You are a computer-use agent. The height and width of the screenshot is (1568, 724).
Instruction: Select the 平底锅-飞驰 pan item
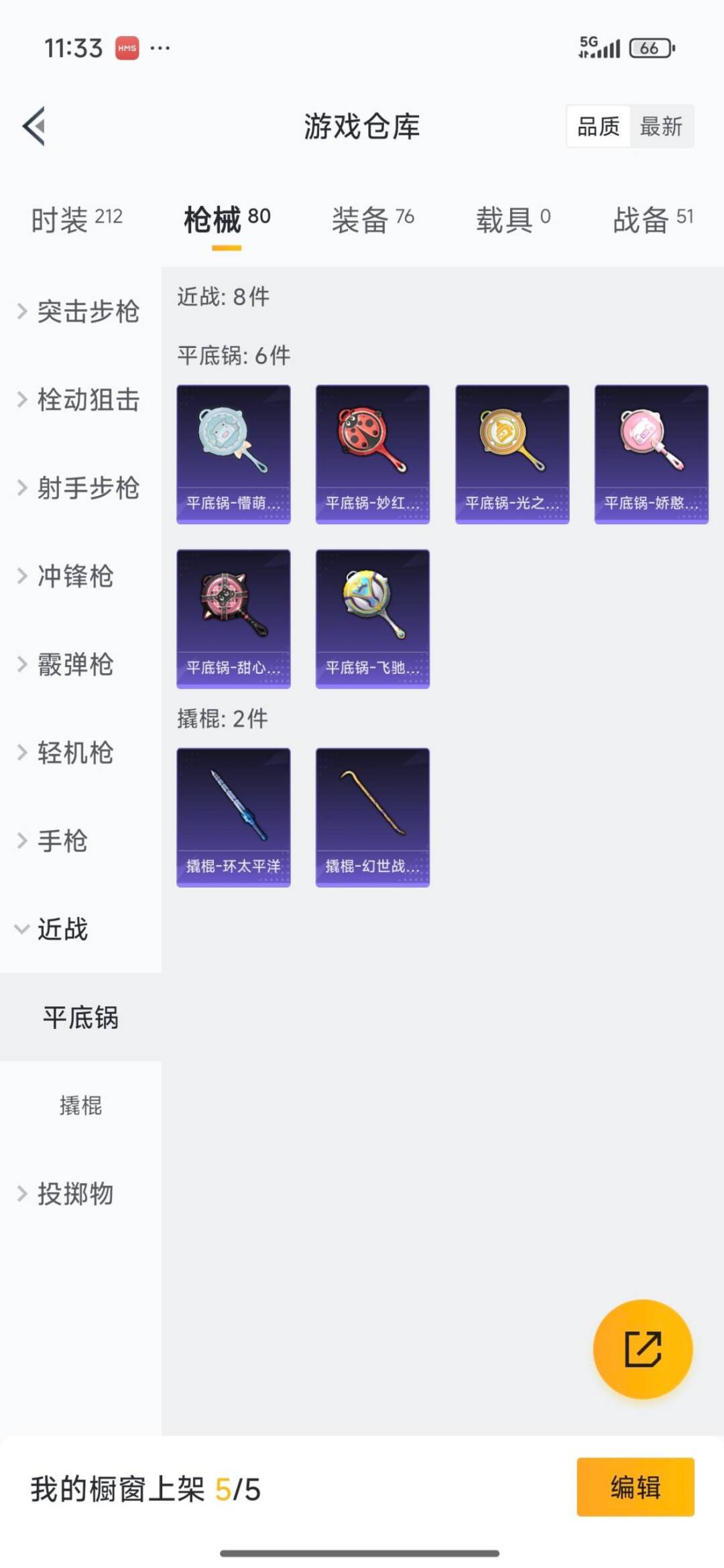tap(372, 617)
